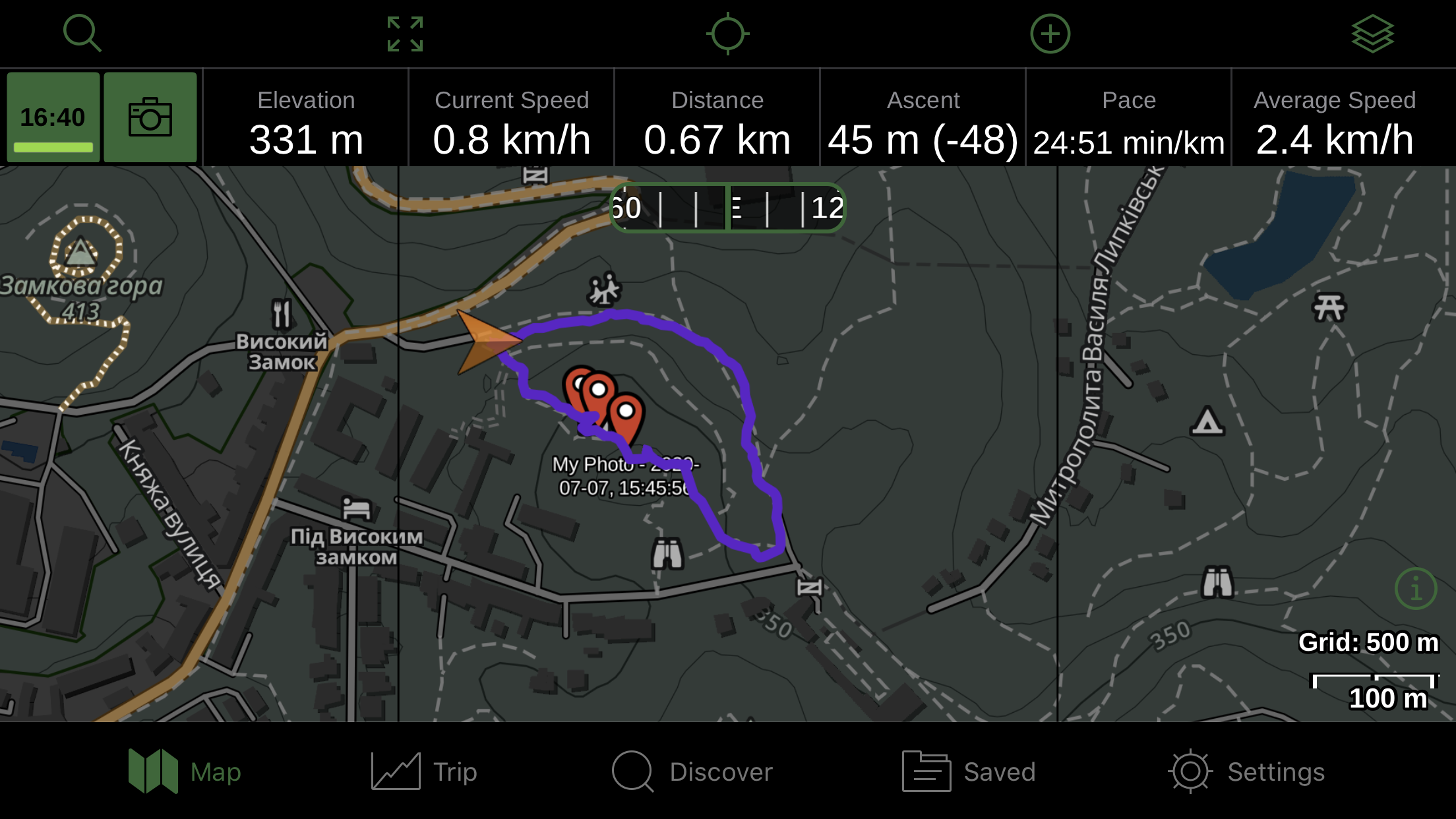This screenshot has height=819, width=1456.
Task: Tap the 16:40 recording timer button
Action: pyautogui.click(x=53, y=118)
